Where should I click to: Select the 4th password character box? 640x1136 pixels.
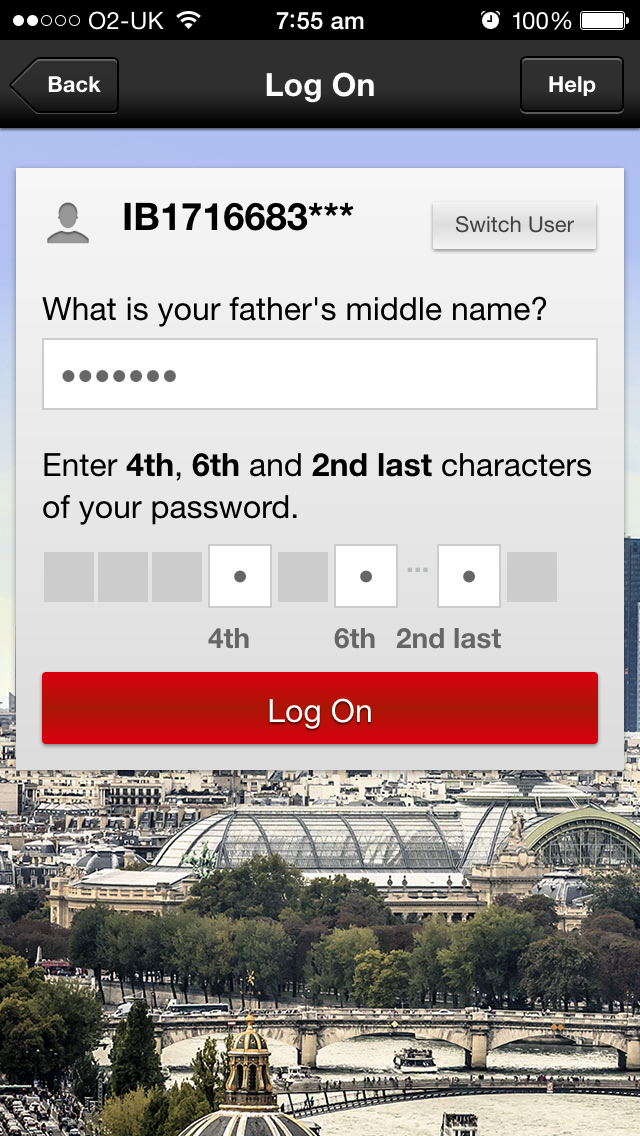click(x=240, y=576)
